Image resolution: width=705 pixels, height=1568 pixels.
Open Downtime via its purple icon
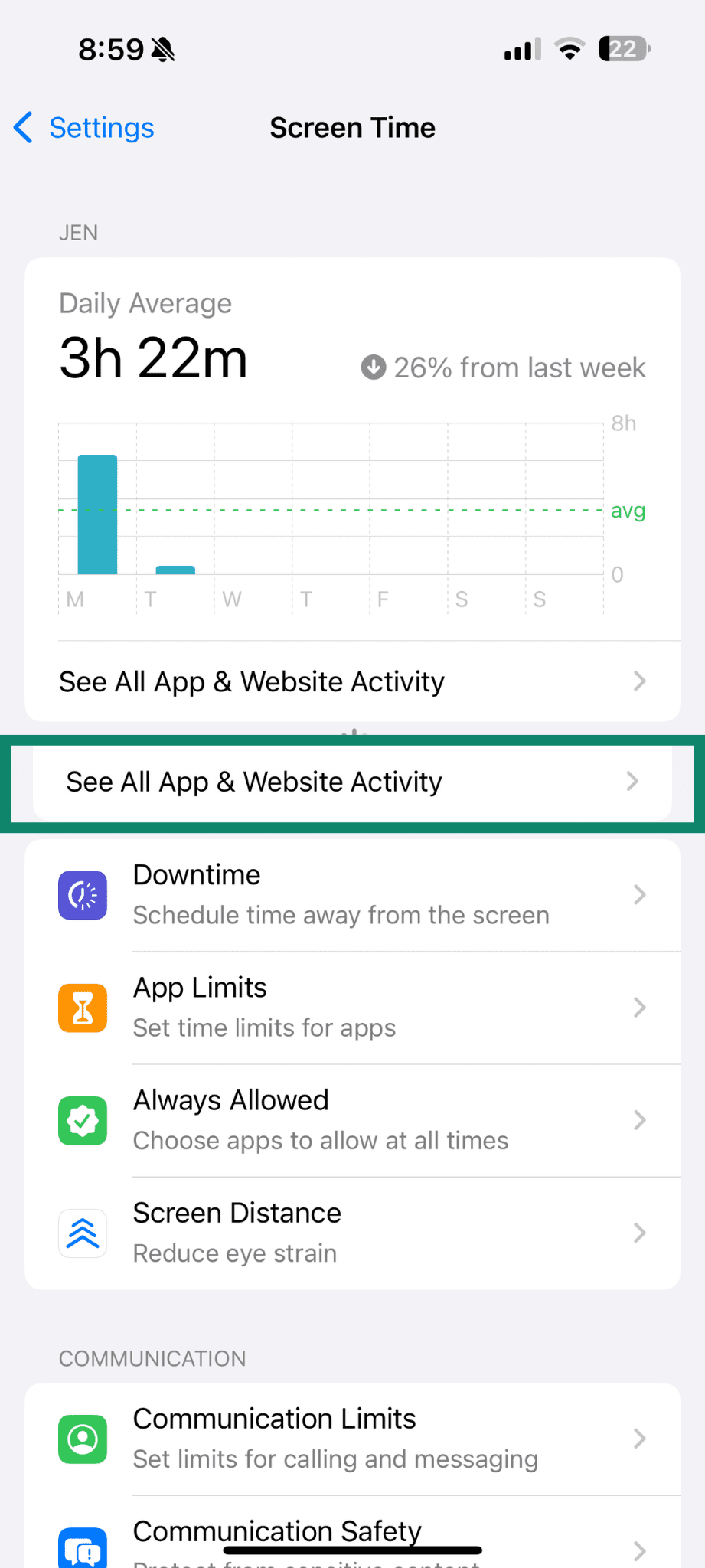(83, 894)
